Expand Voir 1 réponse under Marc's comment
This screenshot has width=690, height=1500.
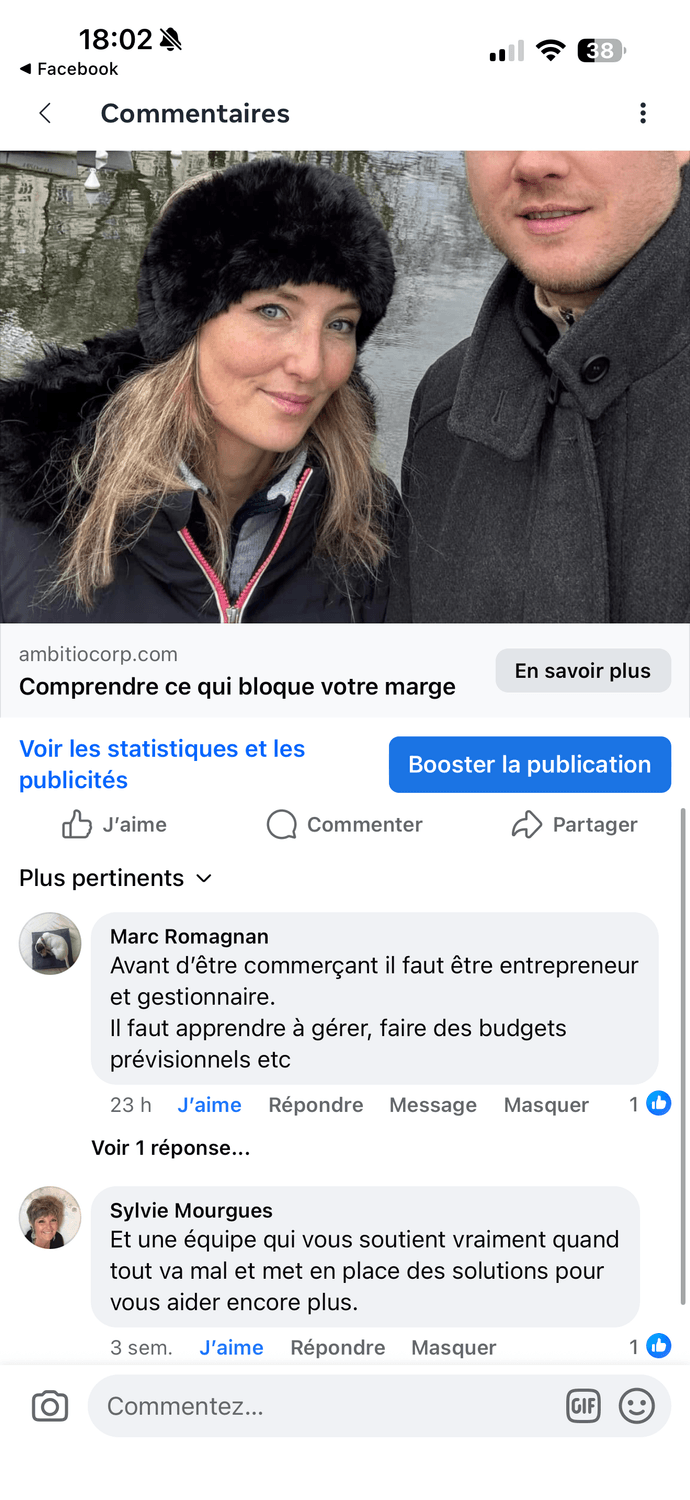pos(170,1148)
